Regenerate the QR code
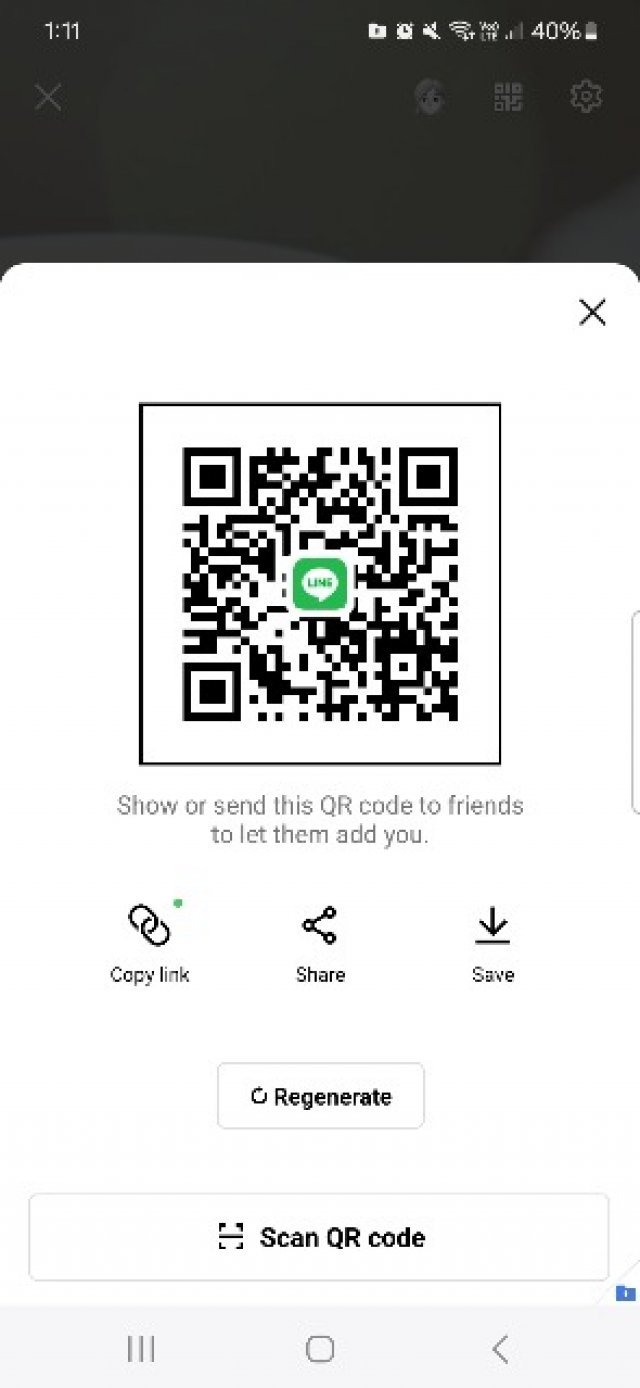Viewport: 640px width, 1388px height. tap(321, 1096)
